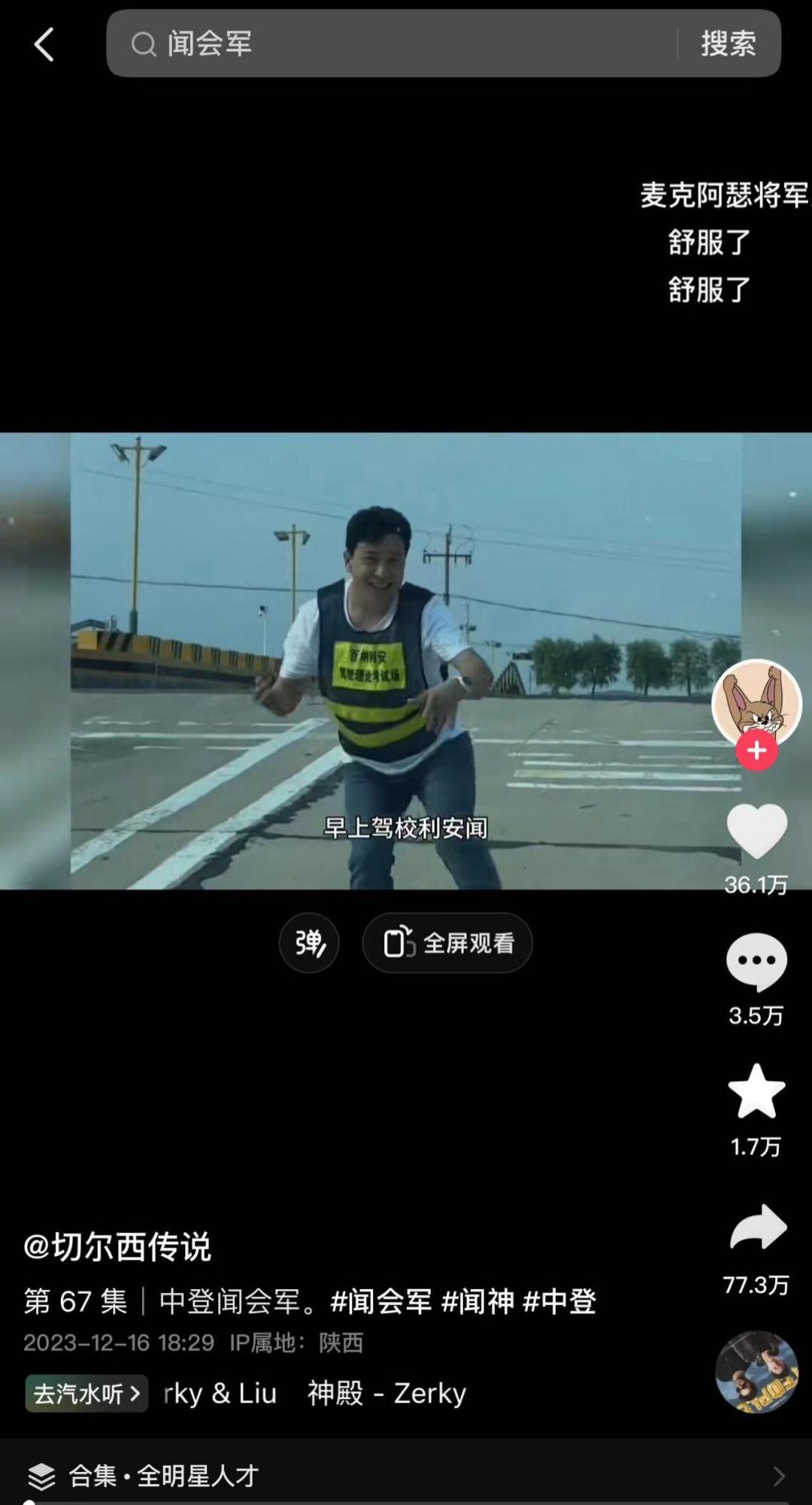Open the spinning music disc
812x1505 pixels.
coord(756,1372)
